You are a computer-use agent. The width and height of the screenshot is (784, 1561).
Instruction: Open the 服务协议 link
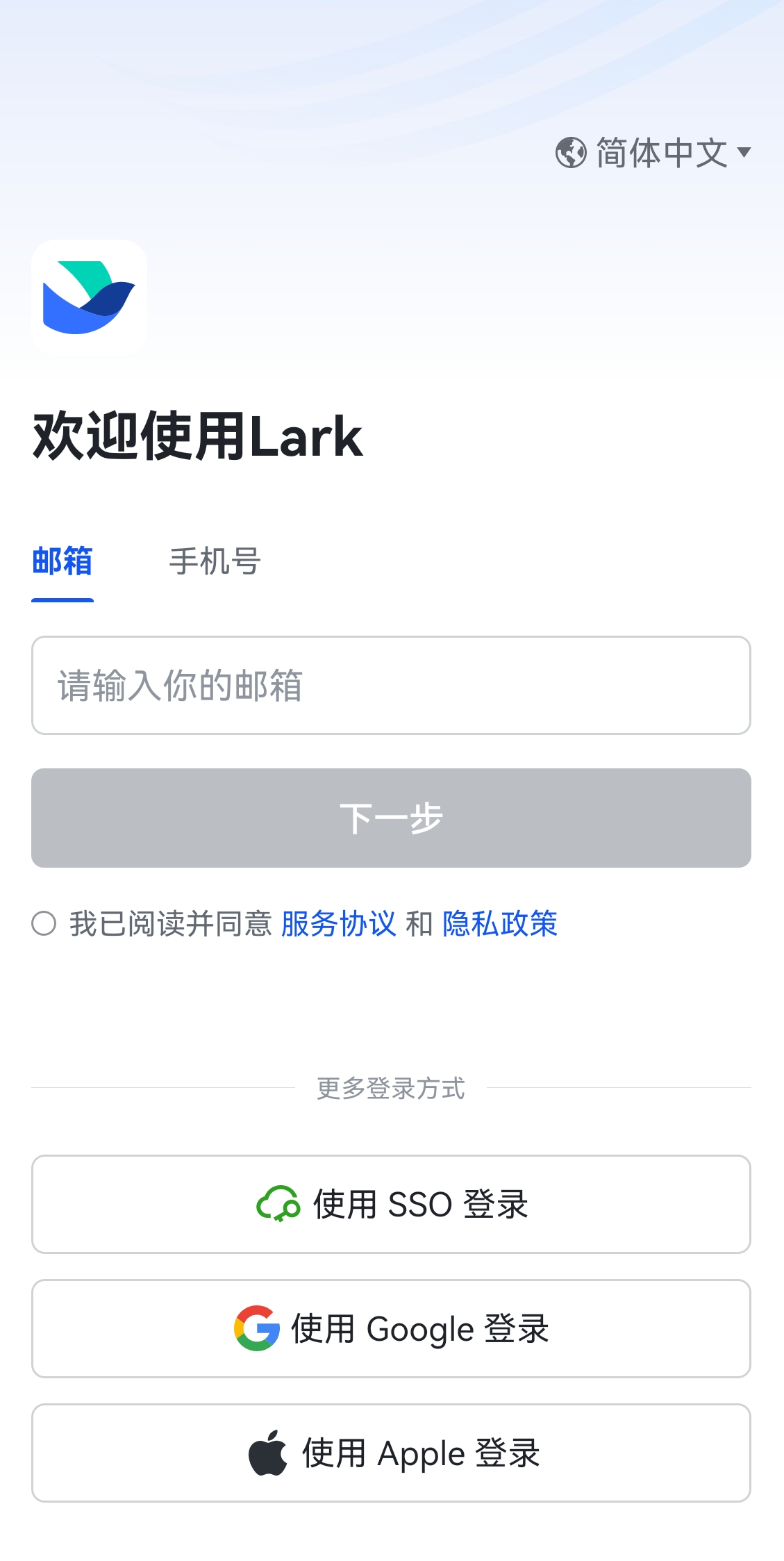point(337,924)
